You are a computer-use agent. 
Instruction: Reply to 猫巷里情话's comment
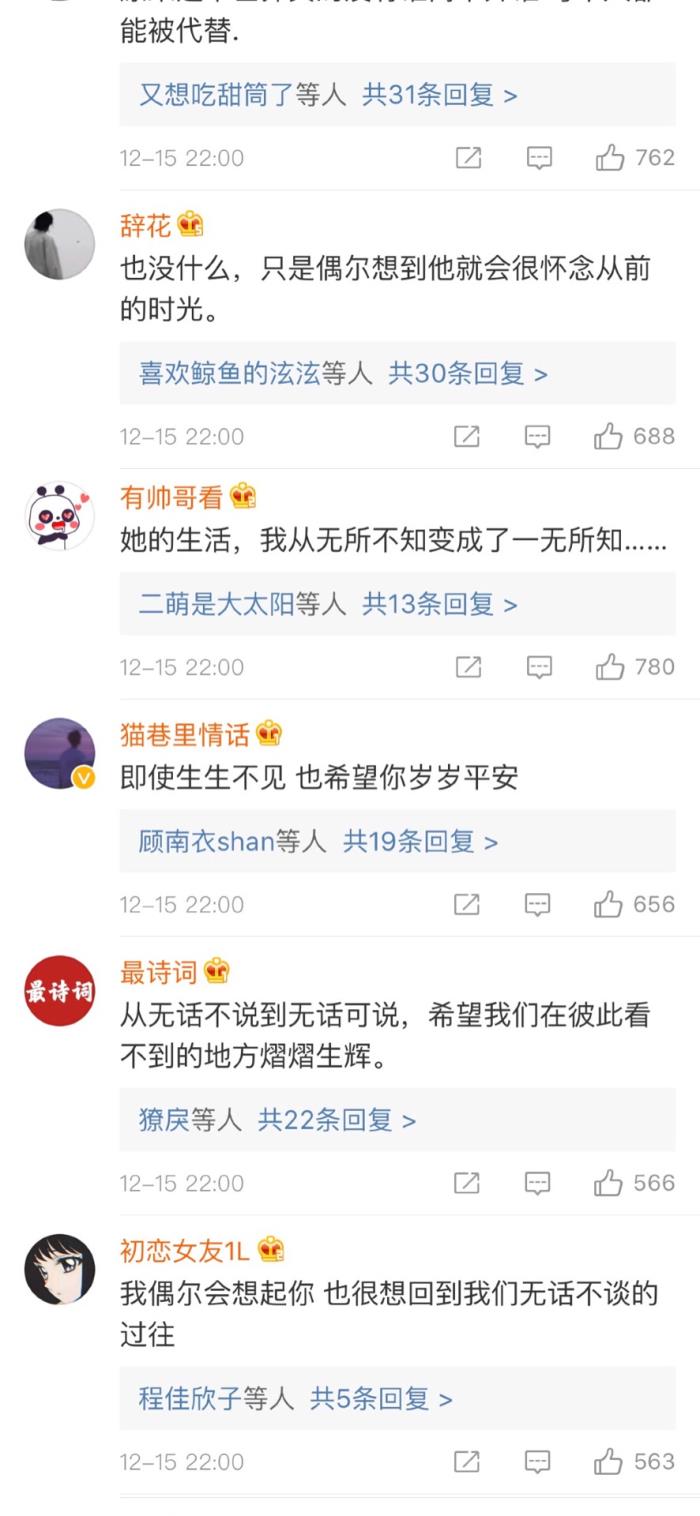(540, 905)
